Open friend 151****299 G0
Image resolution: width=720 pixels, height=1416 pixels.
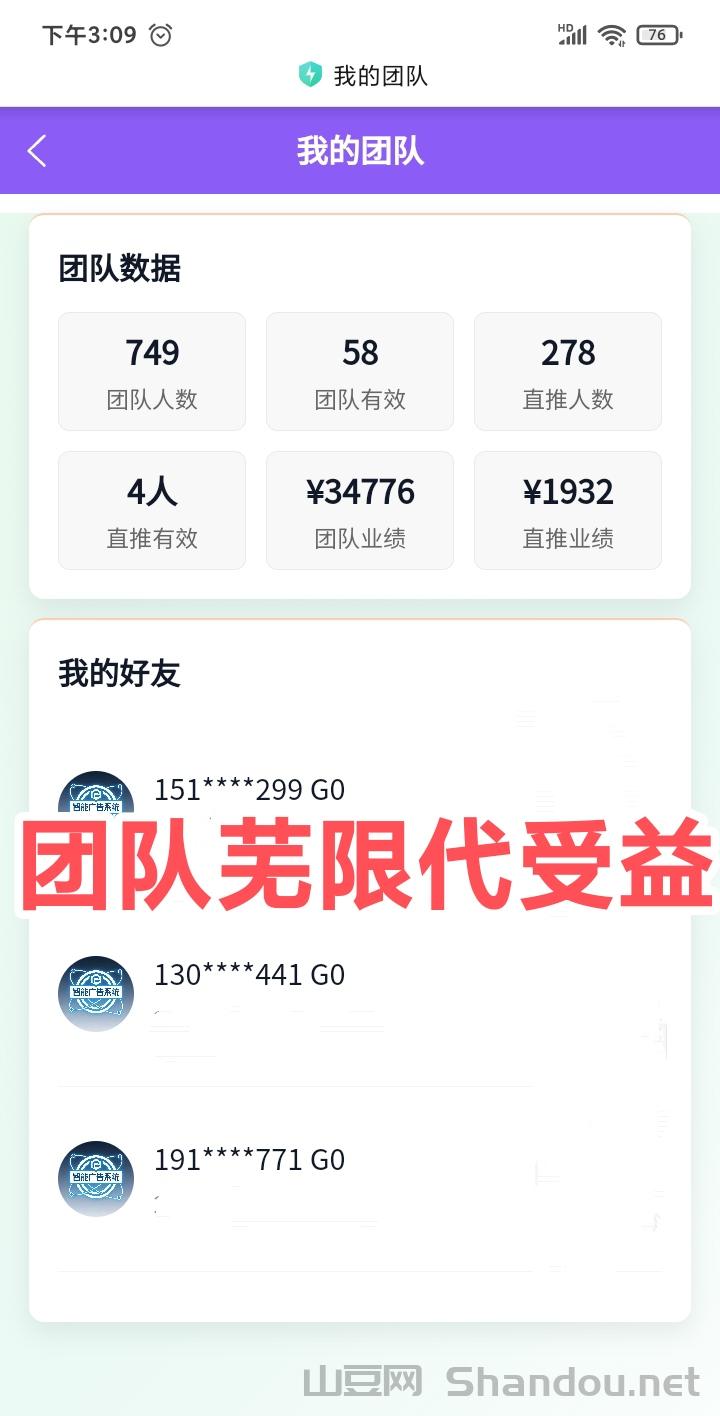coord(249,790)
